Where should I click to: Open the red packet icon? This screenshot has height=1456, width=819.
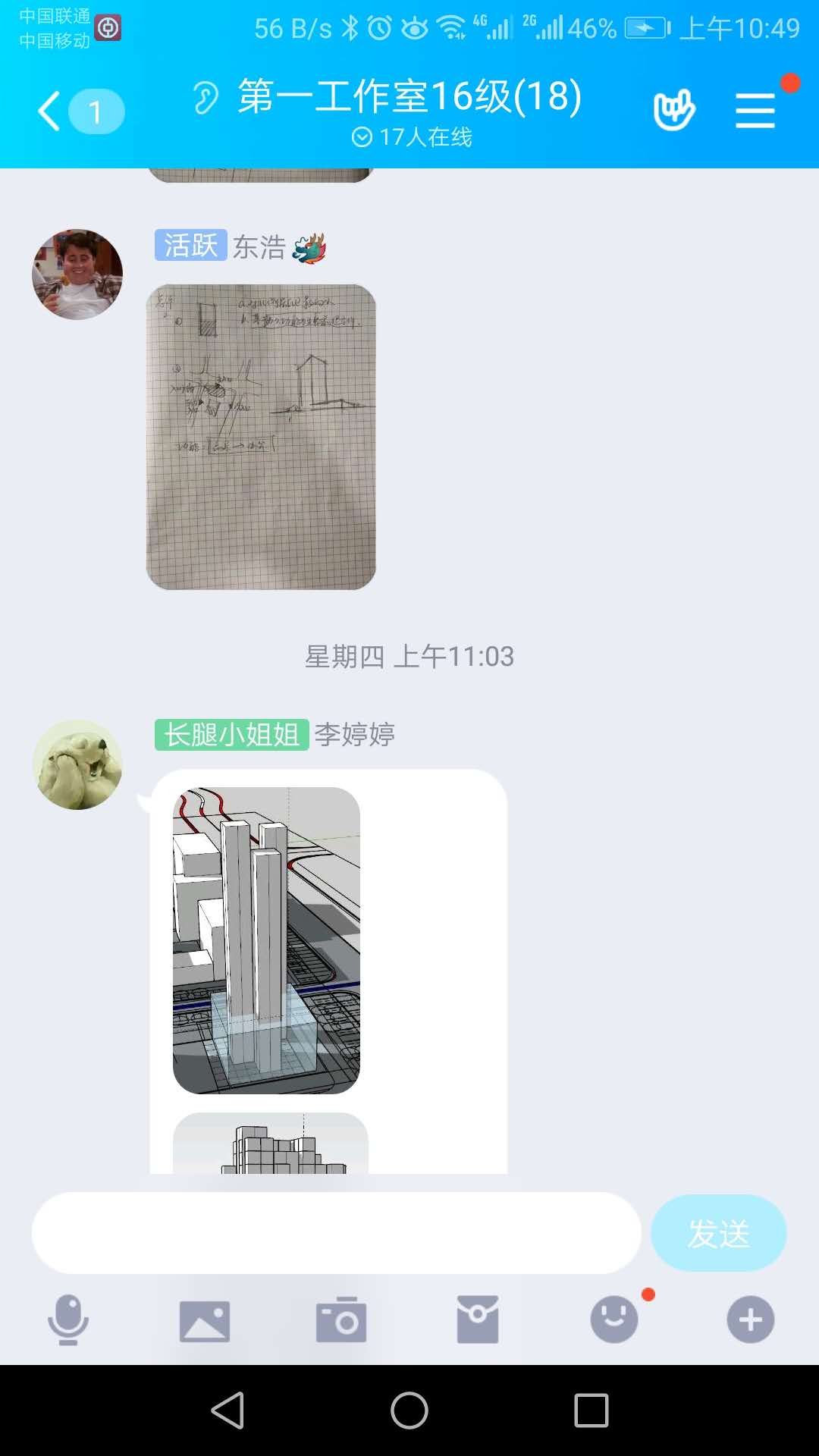pyautogui.click(x=478, y=1320)
